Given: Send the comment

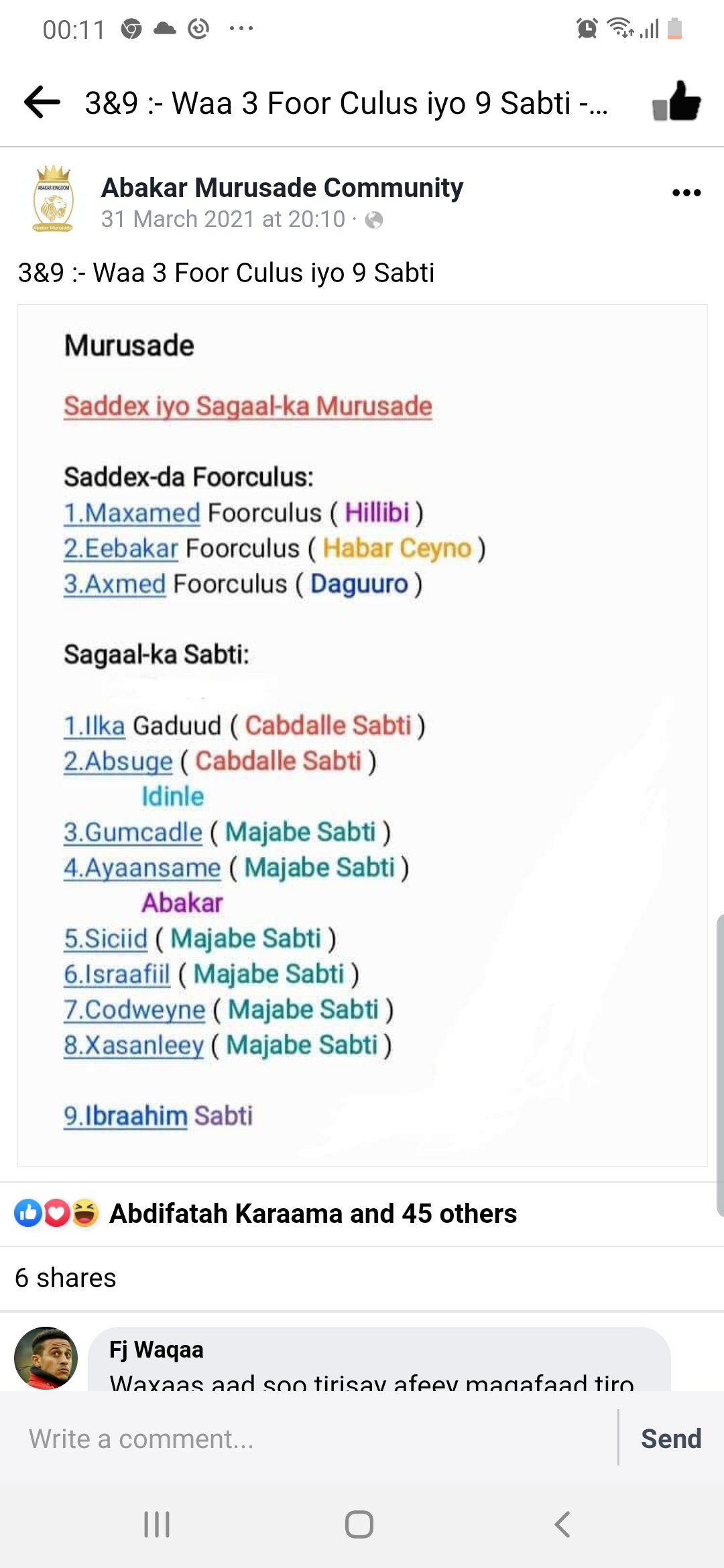Looking at the screenshot, I should [671, 1439].
